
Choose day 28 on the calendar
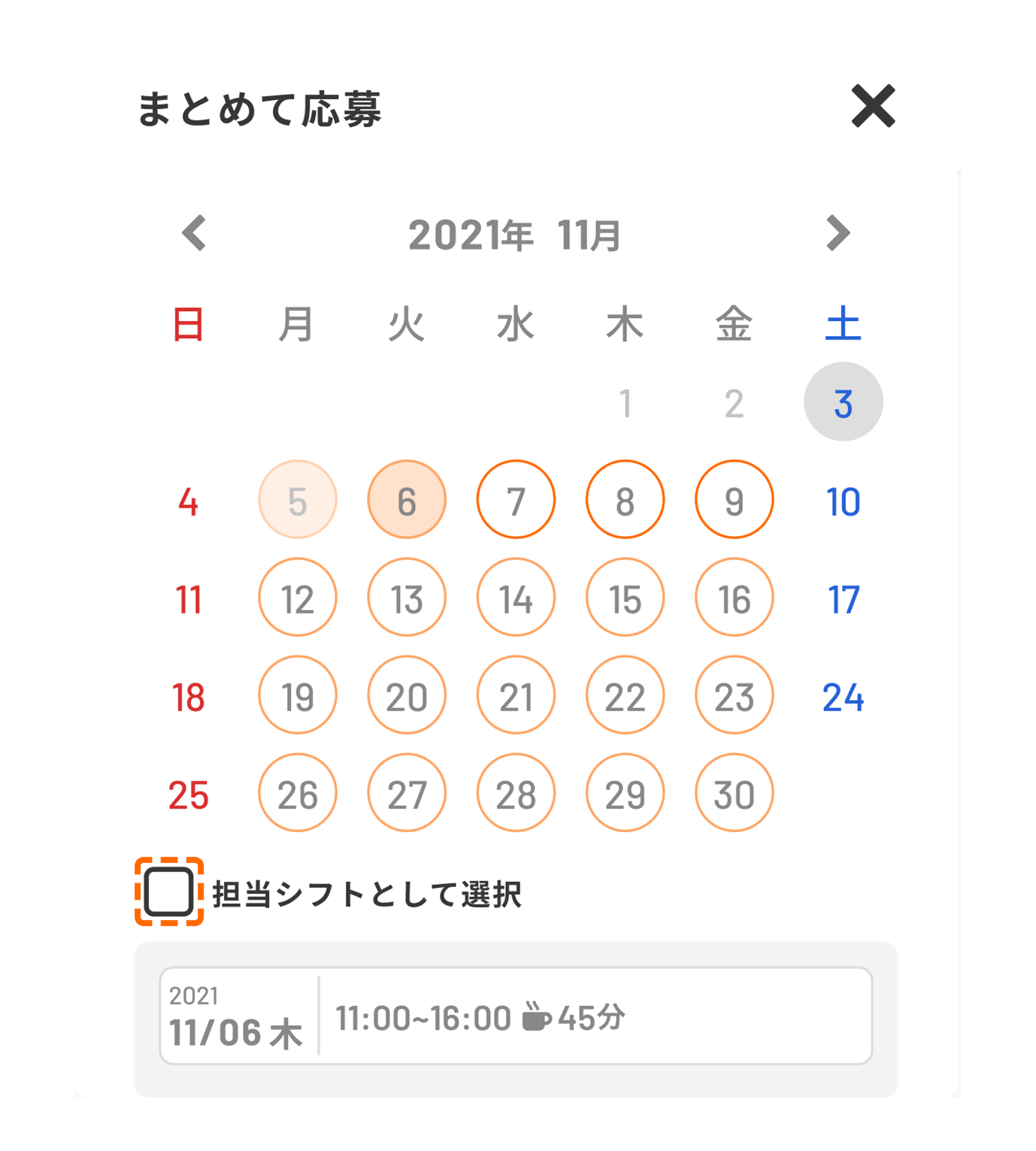pyautogui.click(x=516, y=793)
